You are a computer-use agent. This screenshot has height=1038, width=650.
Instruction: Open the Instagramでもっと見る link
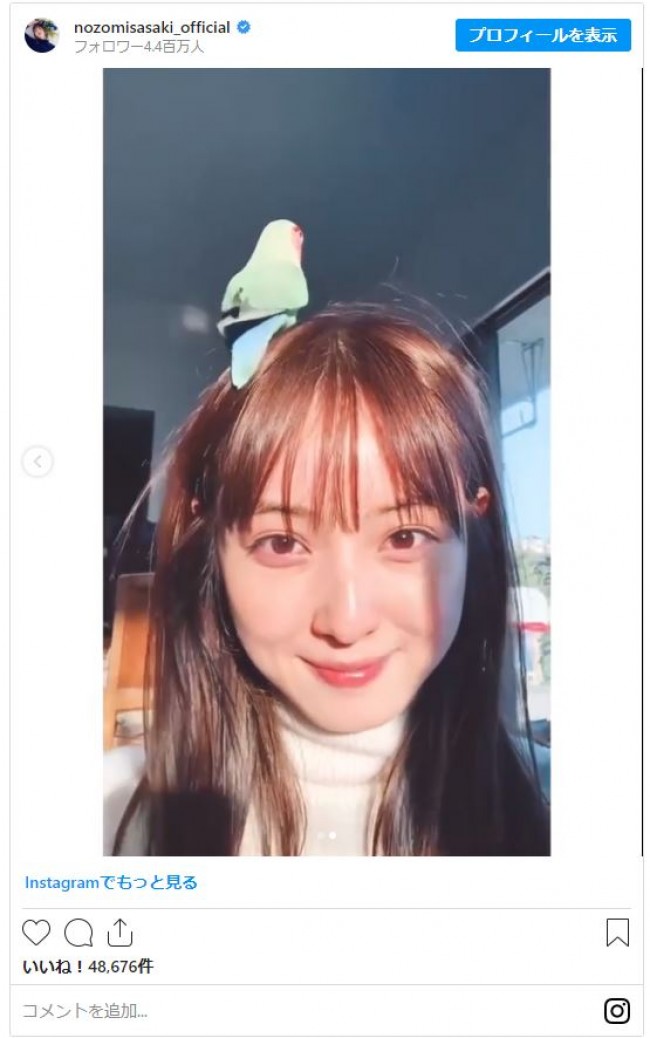pyautogui.click(x=111, y=883)
